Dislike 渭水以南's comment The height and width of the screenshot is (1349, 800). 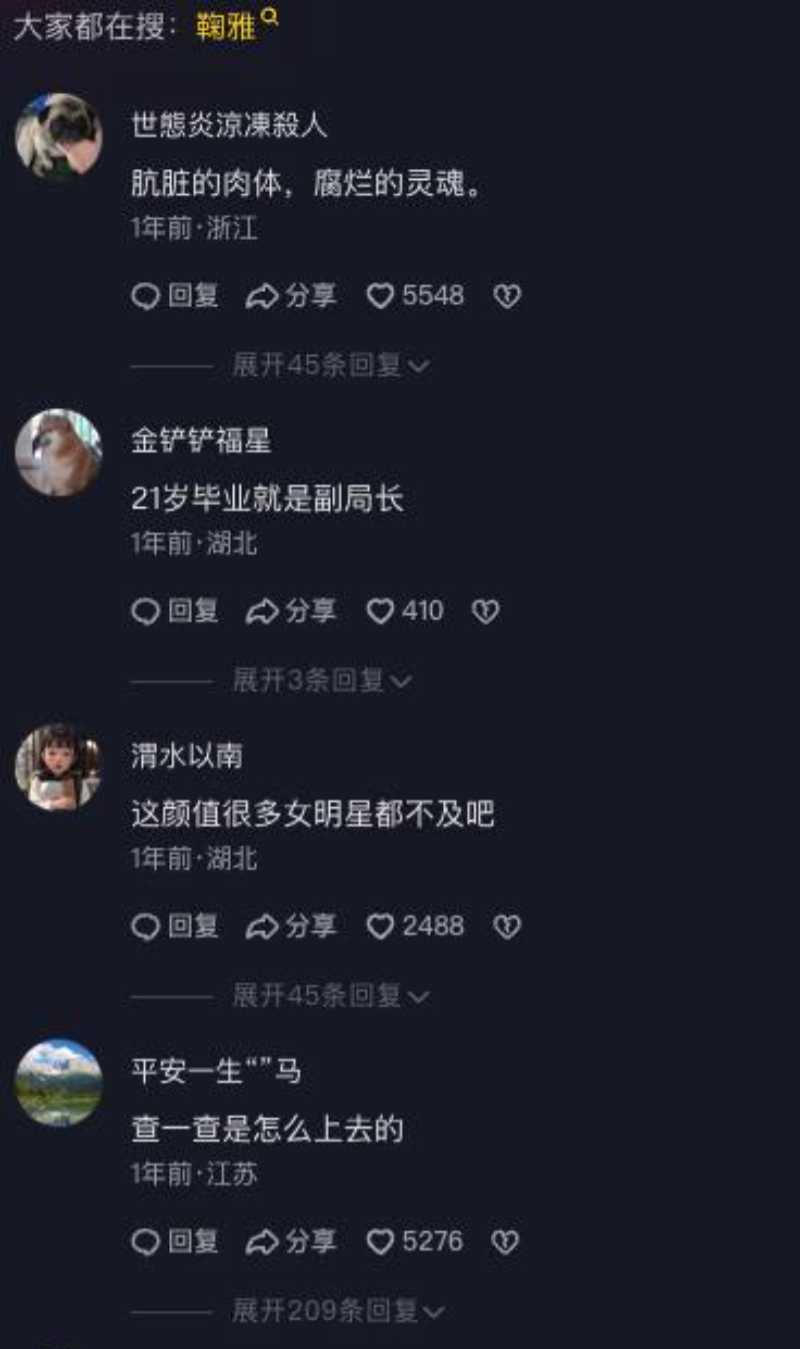point(507,926)
